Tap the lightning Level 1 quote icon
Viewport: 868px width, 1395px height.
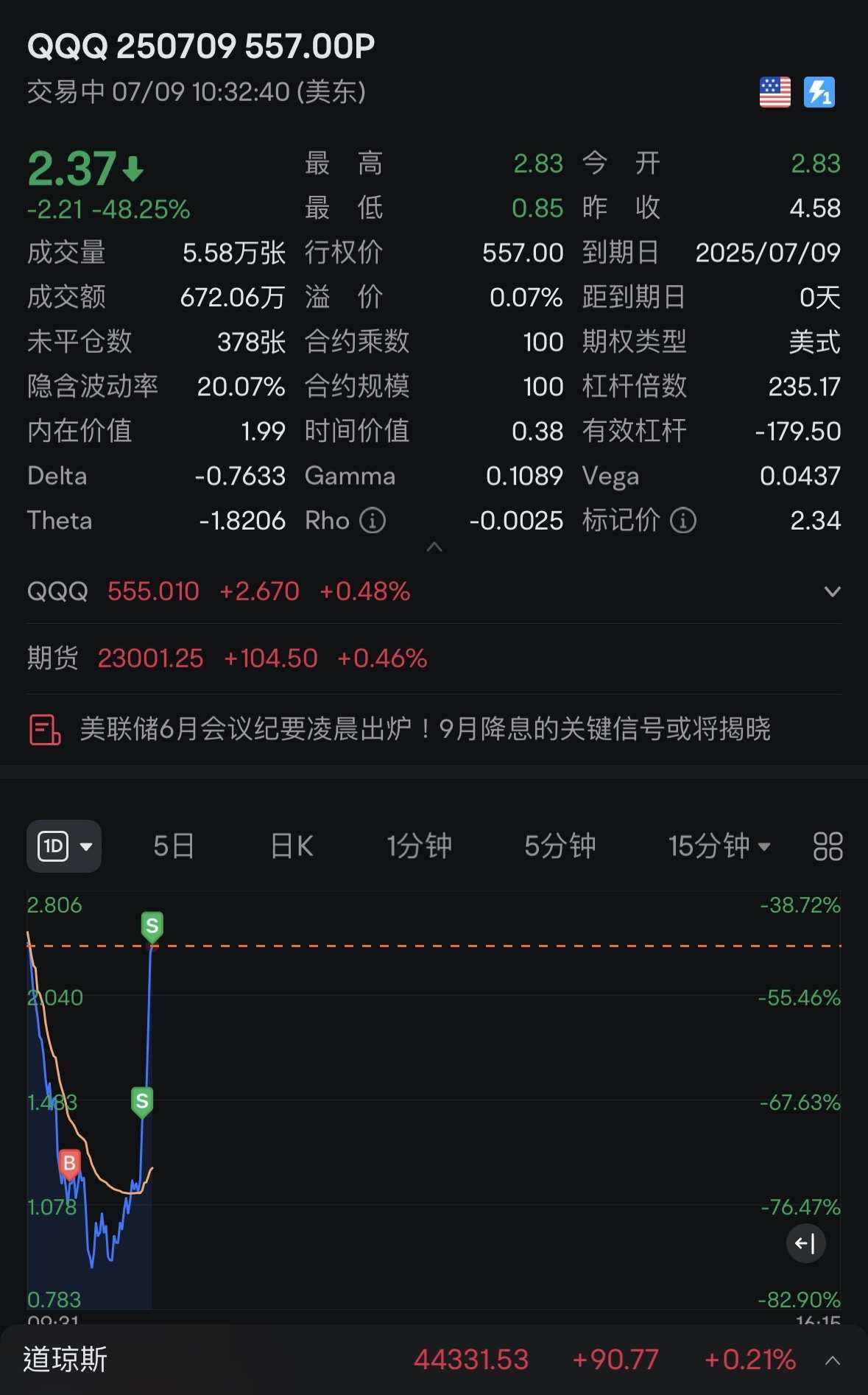819,92
